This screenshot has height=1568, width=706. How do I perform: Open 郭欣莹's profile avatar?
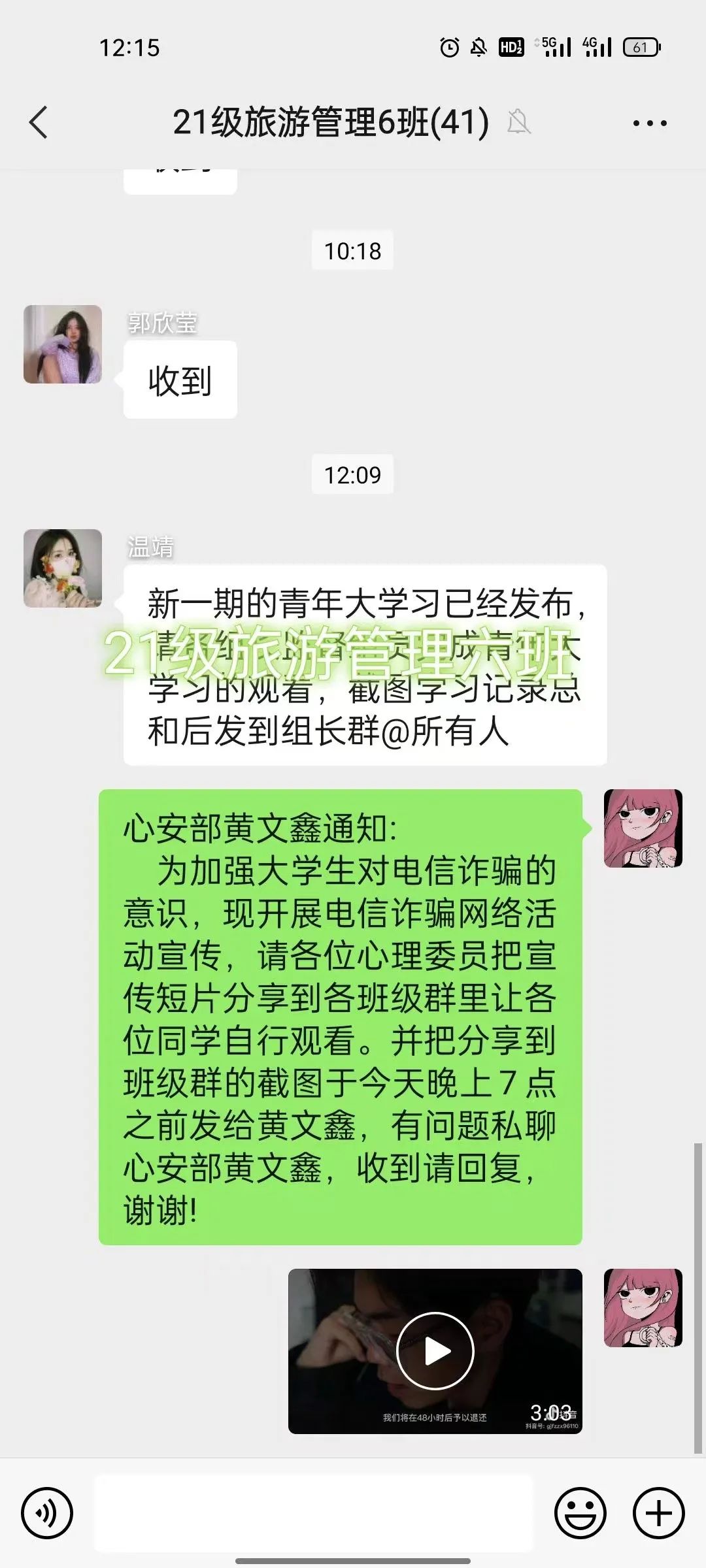(63, 344)
